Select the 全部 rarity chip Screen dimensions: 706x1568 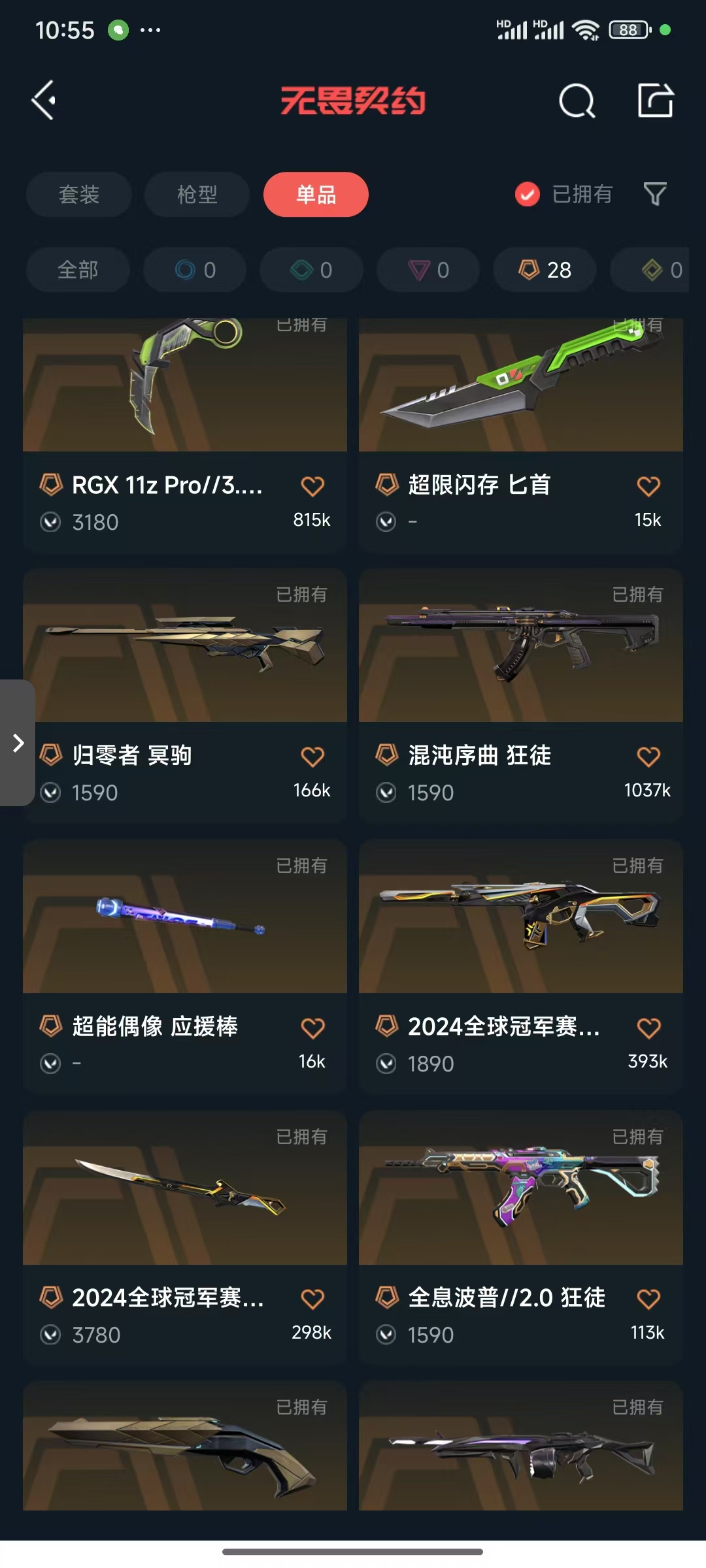point(78,270)
